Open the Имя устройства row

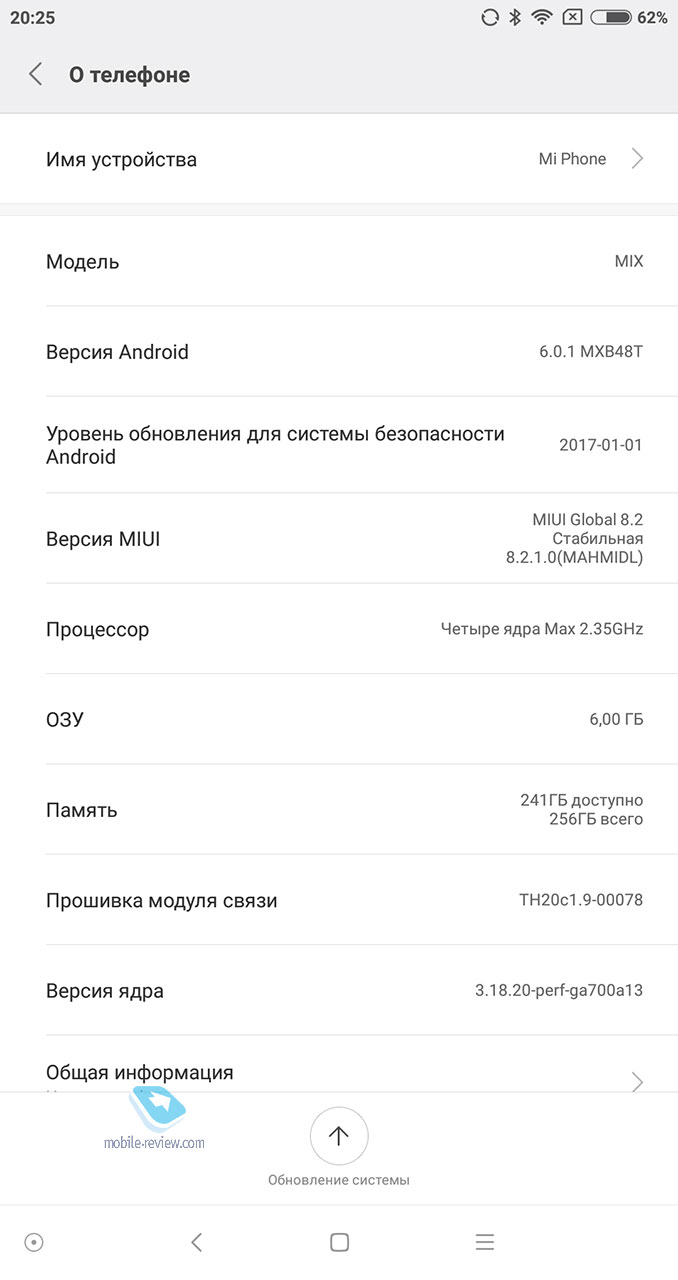tap(339, 159)
